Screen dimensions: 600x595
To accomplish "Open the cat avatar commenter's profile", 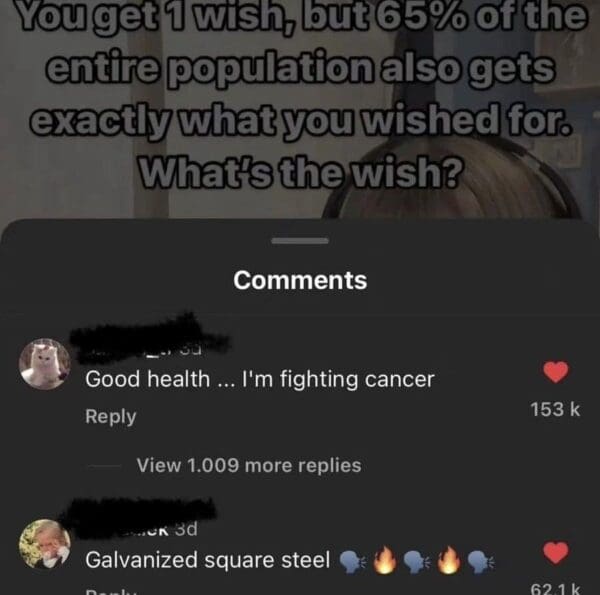I will 45,364.
